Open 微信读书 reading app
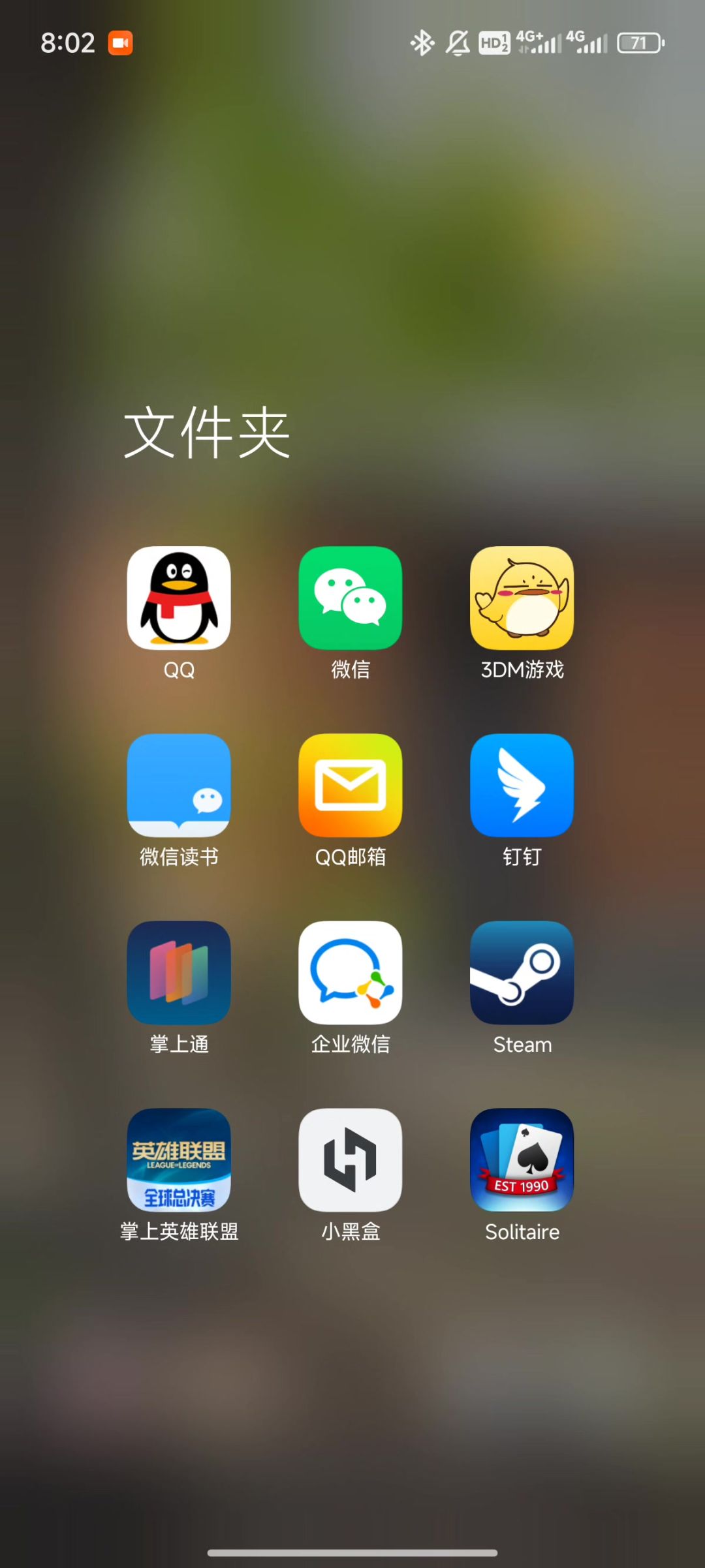This screenshot has height=1568, width=705. click(x=179, y=785)
